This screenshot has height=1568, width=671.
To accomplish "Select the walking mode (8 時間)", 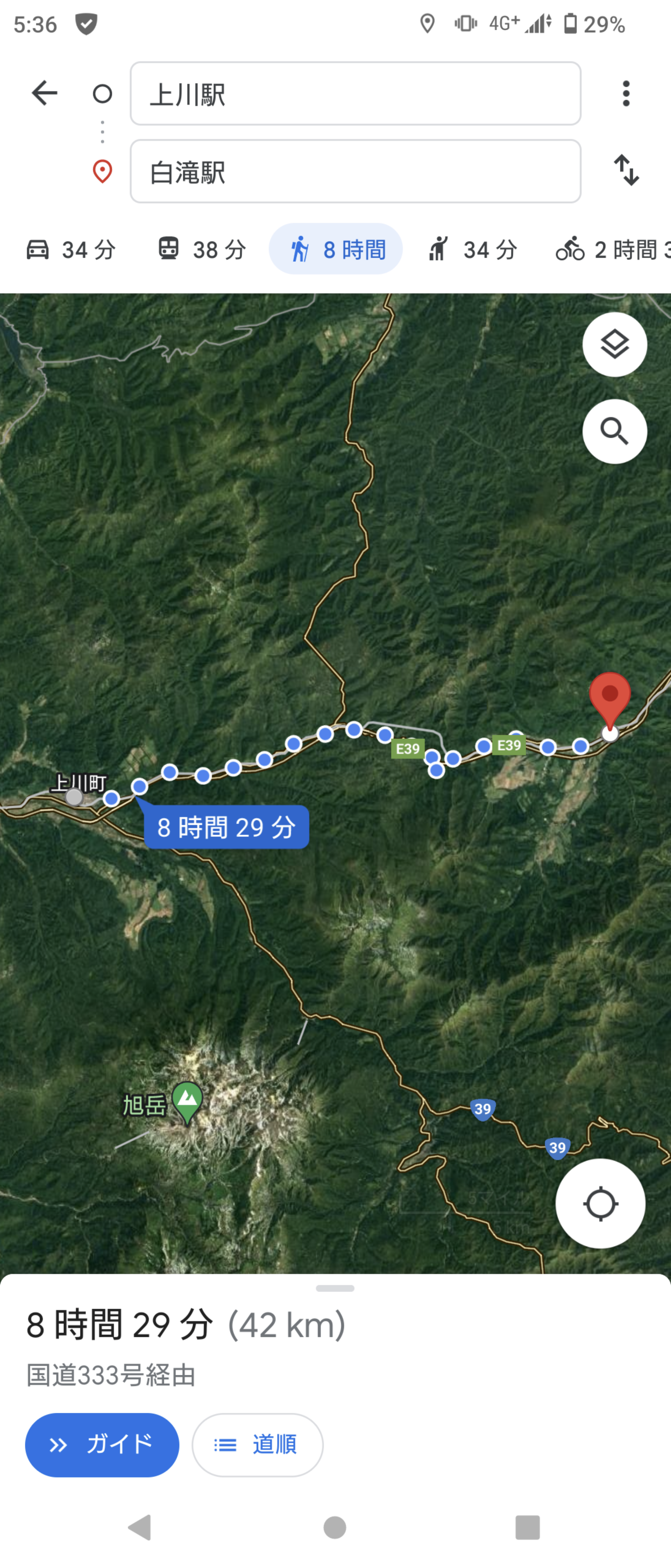I will (336, 249).
